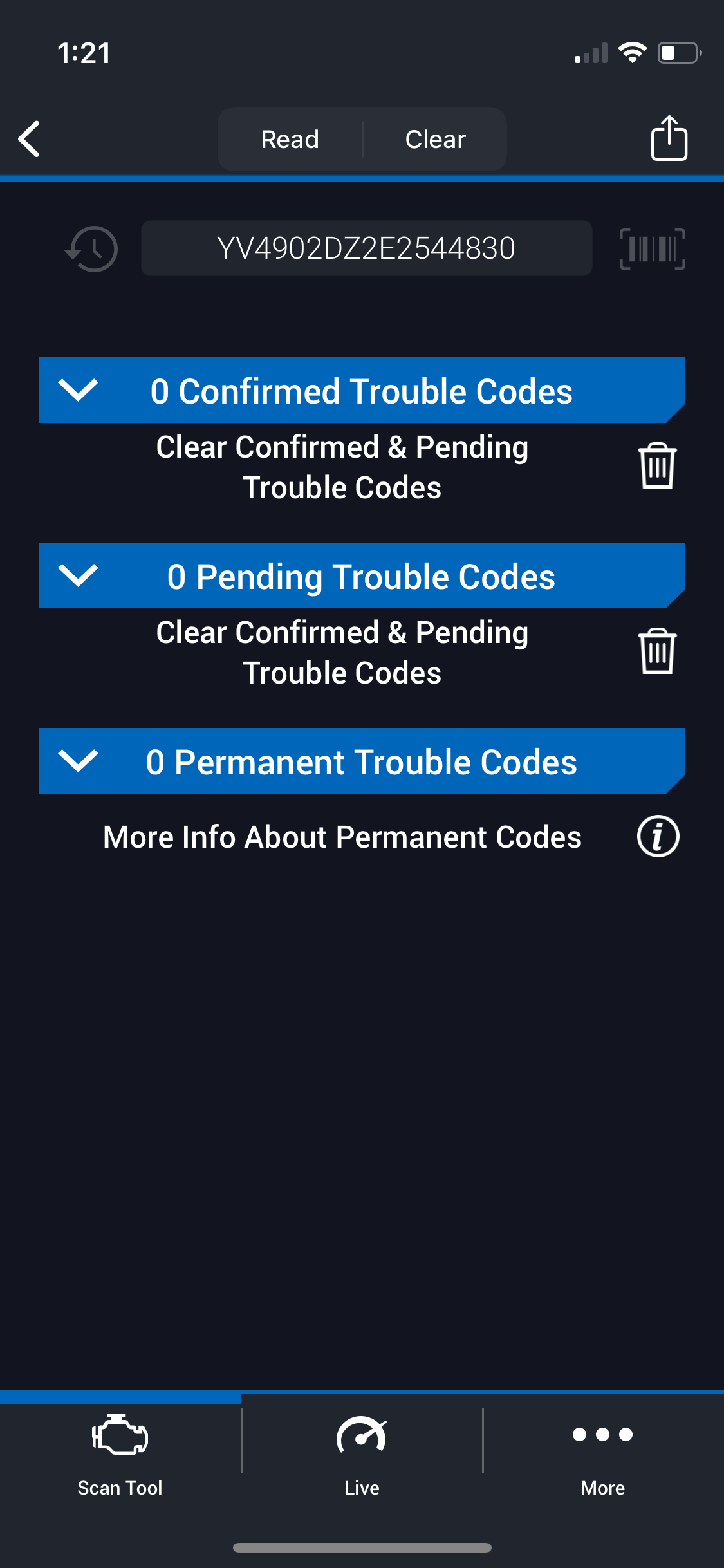Screen dimensions: 724x1568
Task: Scan VIN with barcode scanner icon
Action: click(x=652, y=248)
